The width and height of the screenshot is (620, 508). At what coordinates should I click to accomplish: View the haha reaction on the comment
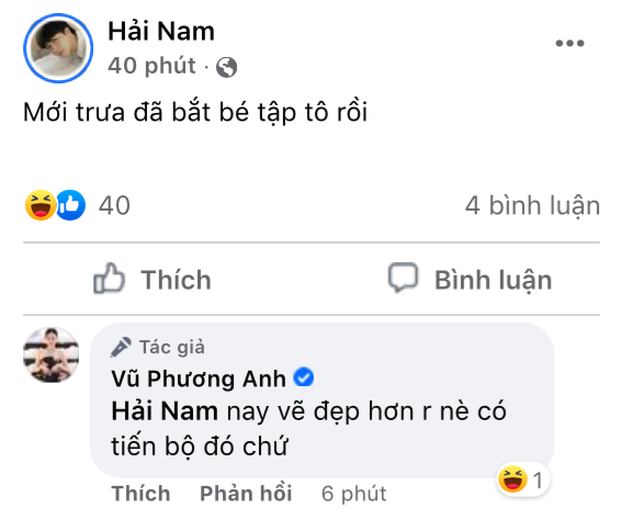[523, 482]
